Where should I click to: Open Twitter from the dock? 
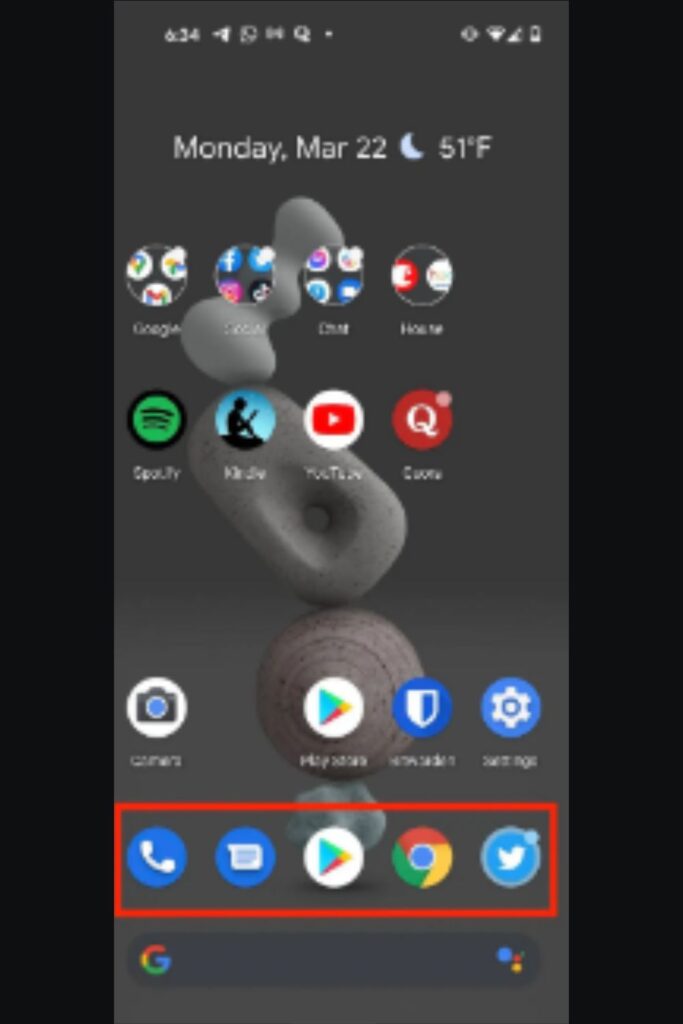[511, 858]
